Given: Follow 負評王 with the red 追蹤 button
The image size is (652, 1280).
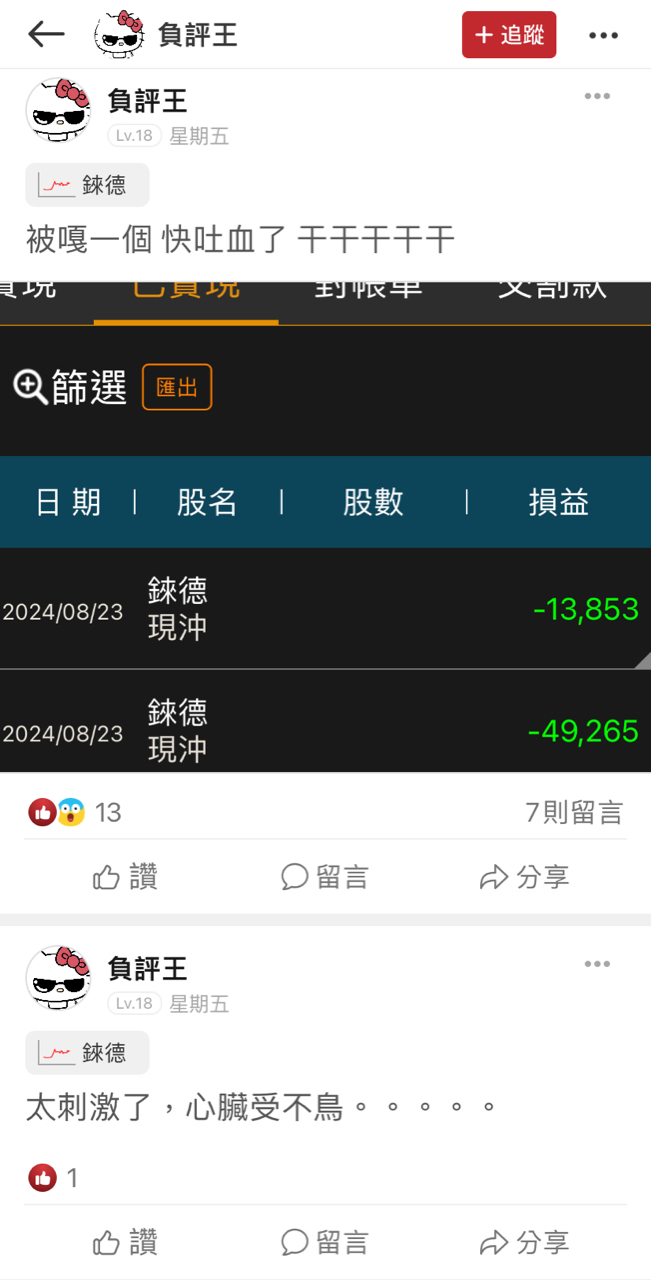Looking at the screenshot, I should click(x=509, y=35).
